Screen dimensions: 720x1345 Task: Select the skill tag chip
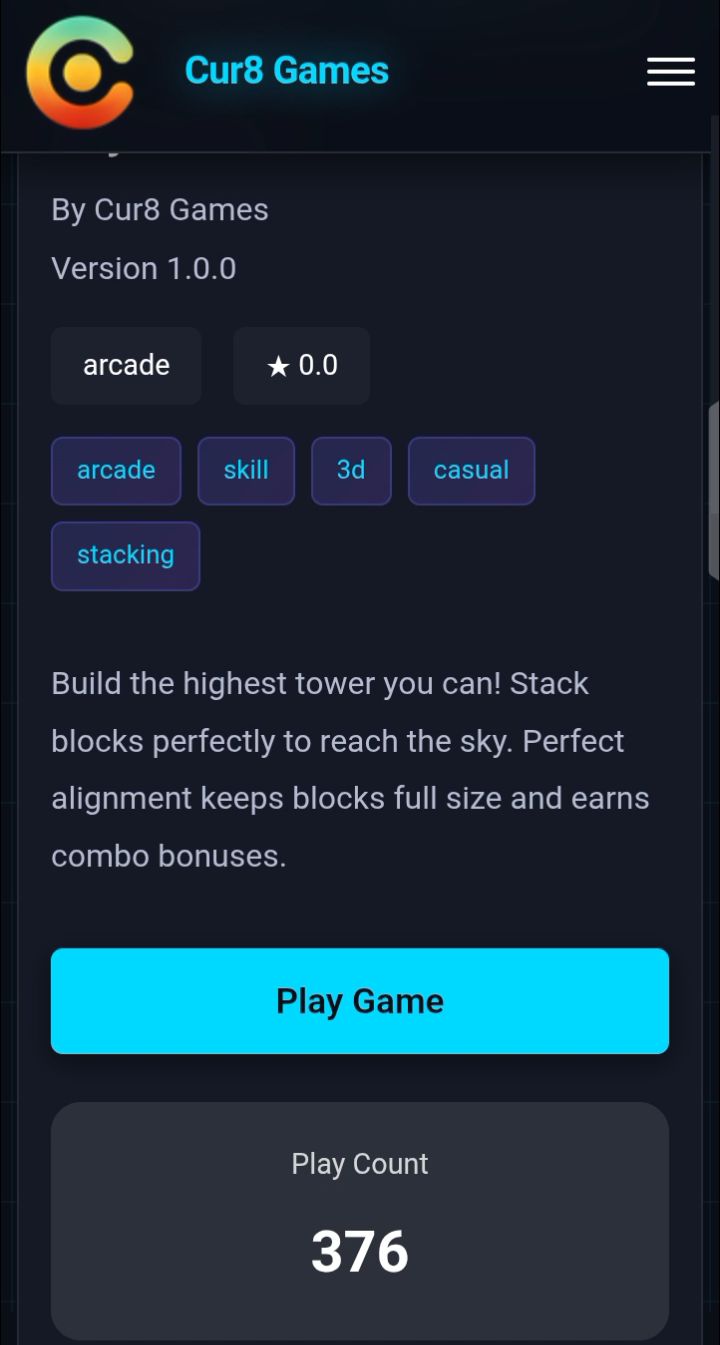point(246,470)
